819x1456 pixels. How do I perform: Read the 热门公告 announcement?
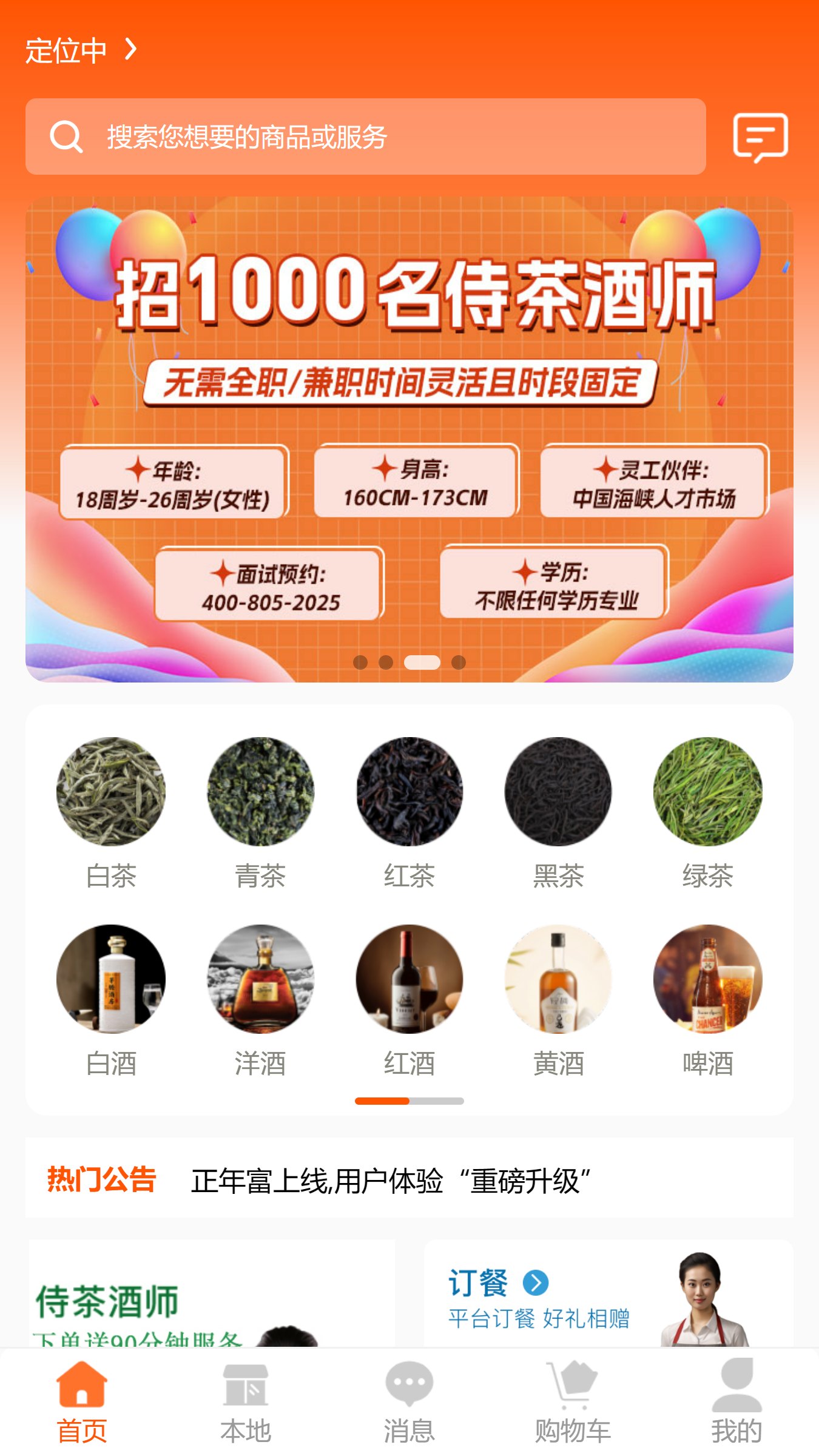click(x=391, y=1181)
